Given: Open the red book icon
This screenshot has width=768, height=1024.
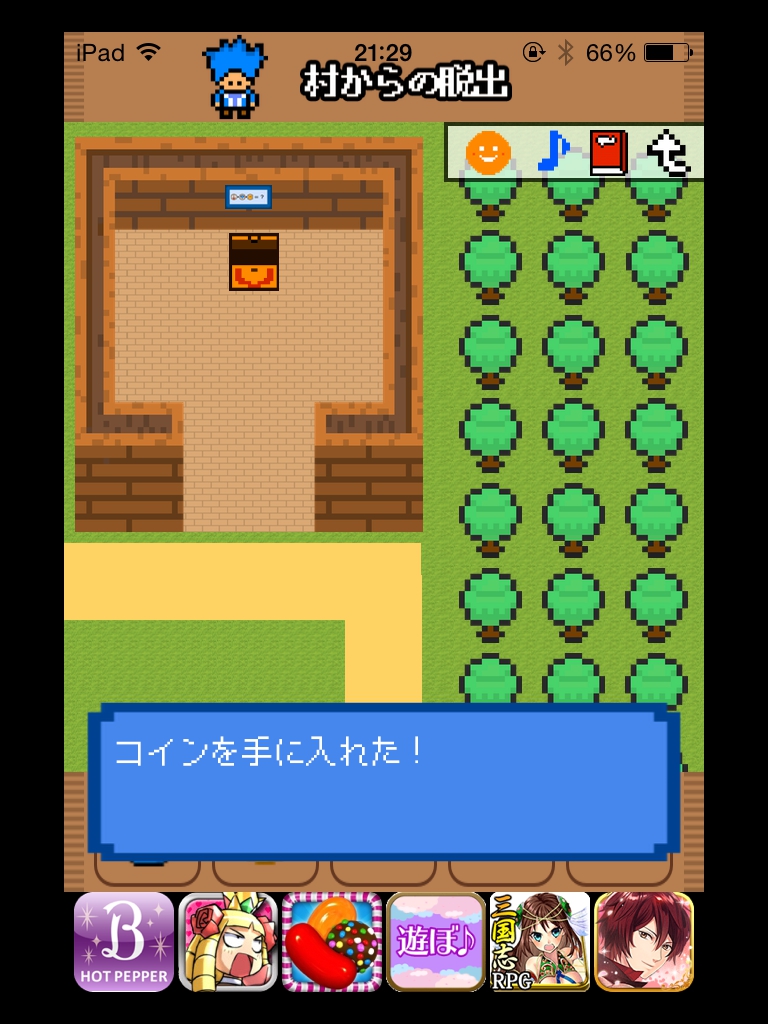Looking at the screenshot, I should pos(607,153).
